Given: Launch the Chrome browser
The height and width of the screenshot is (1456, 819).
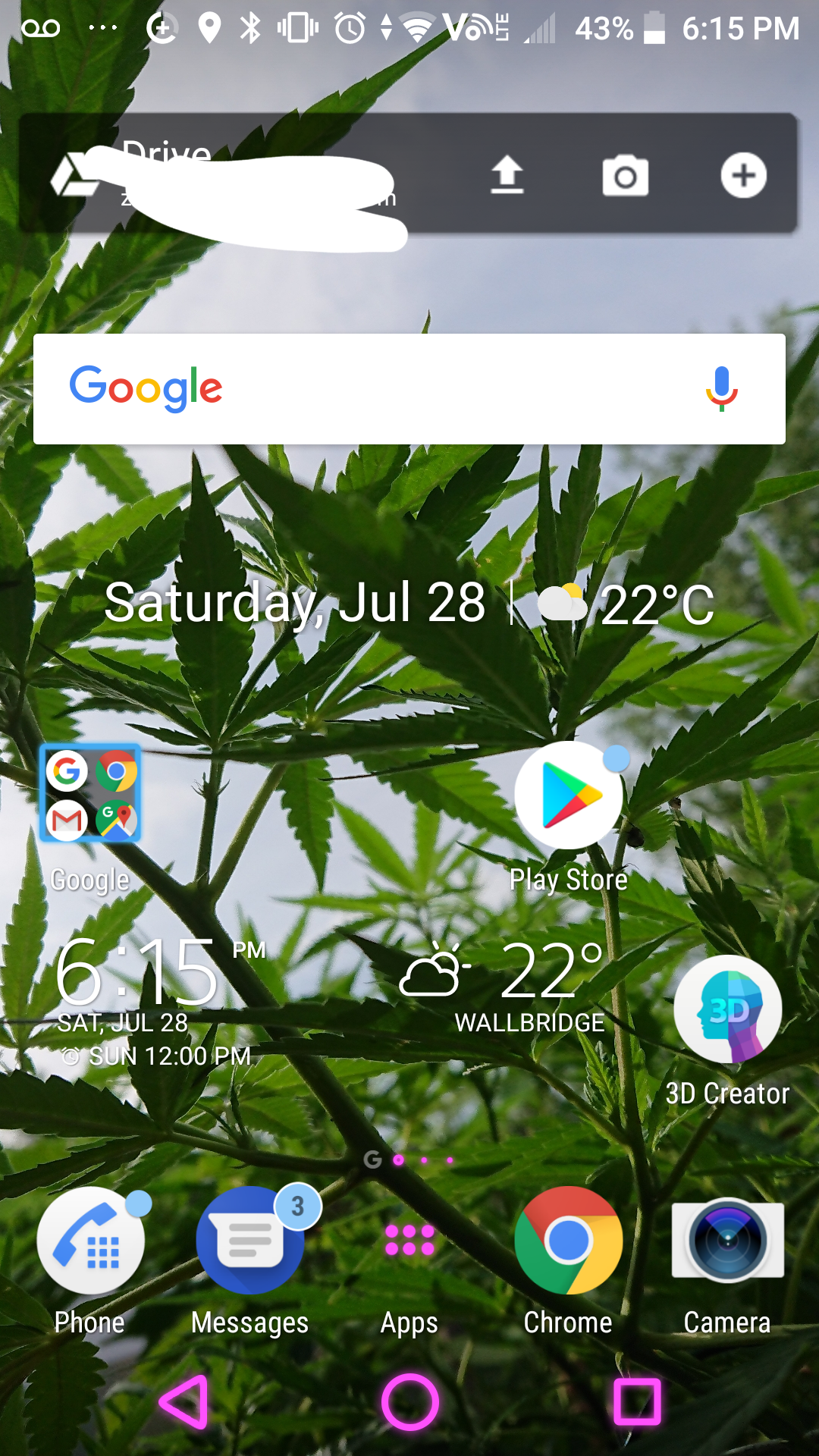Looking at the screenshot, I should pos(568,1241).
